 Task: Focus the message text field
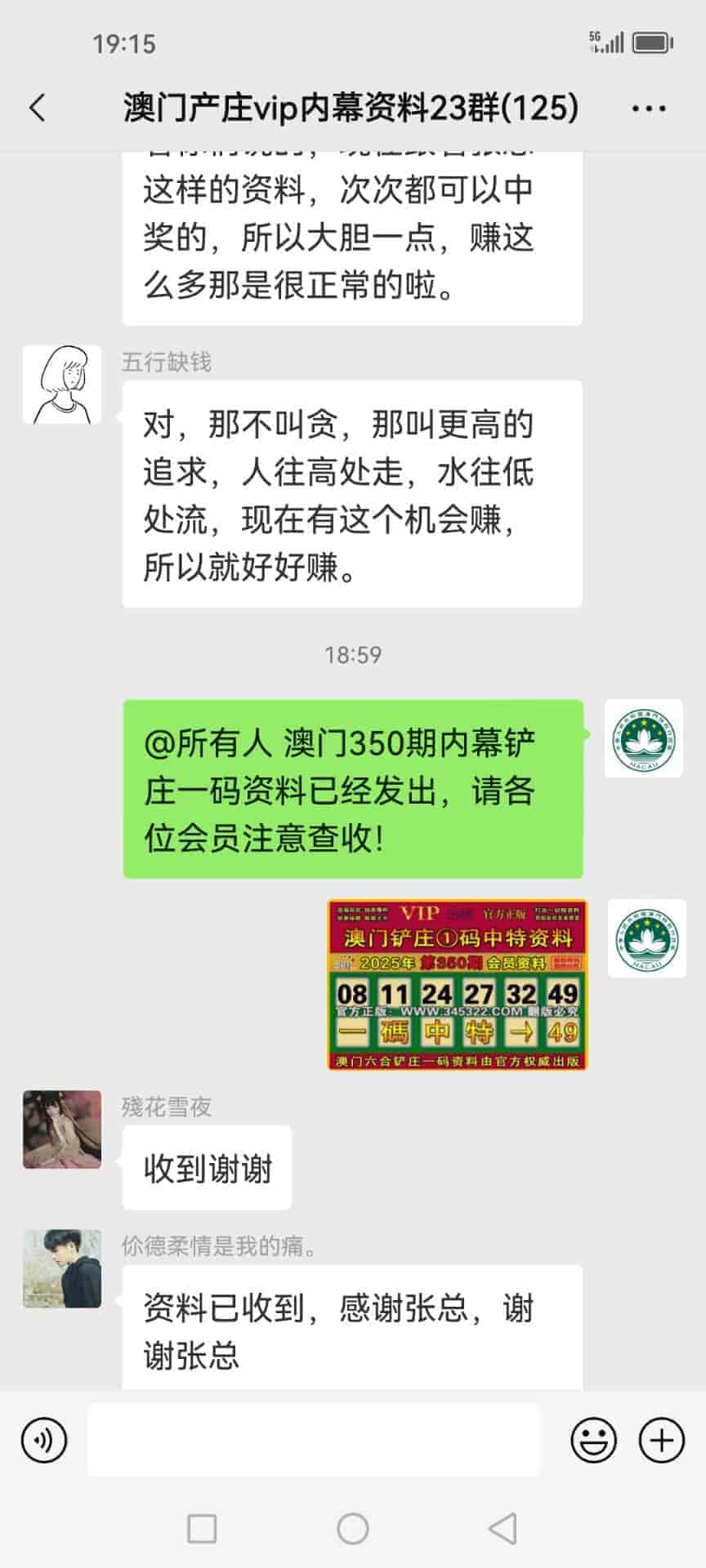tap(314, 1440)
